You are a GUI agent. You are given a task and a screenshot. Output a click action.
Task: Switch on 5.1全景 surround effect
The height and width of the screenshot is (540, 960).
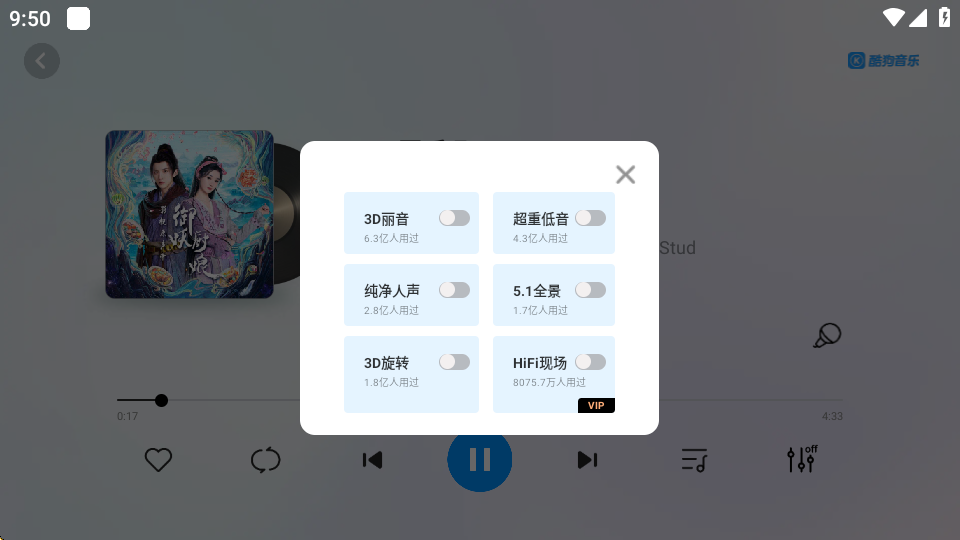(x=590, y=290)
